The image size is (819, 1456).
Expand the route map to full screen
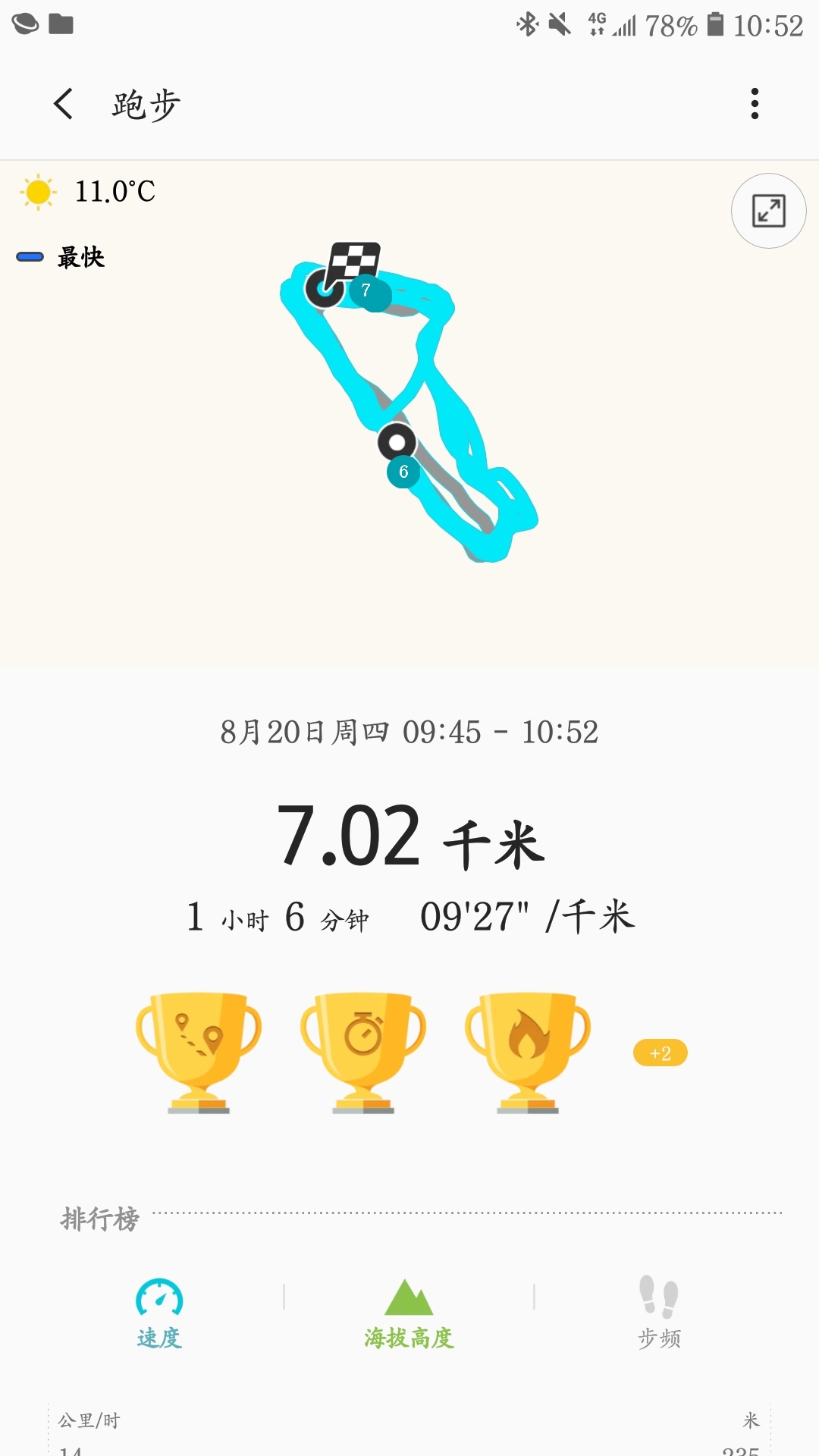pyautogui.click(x=768, y=211)
